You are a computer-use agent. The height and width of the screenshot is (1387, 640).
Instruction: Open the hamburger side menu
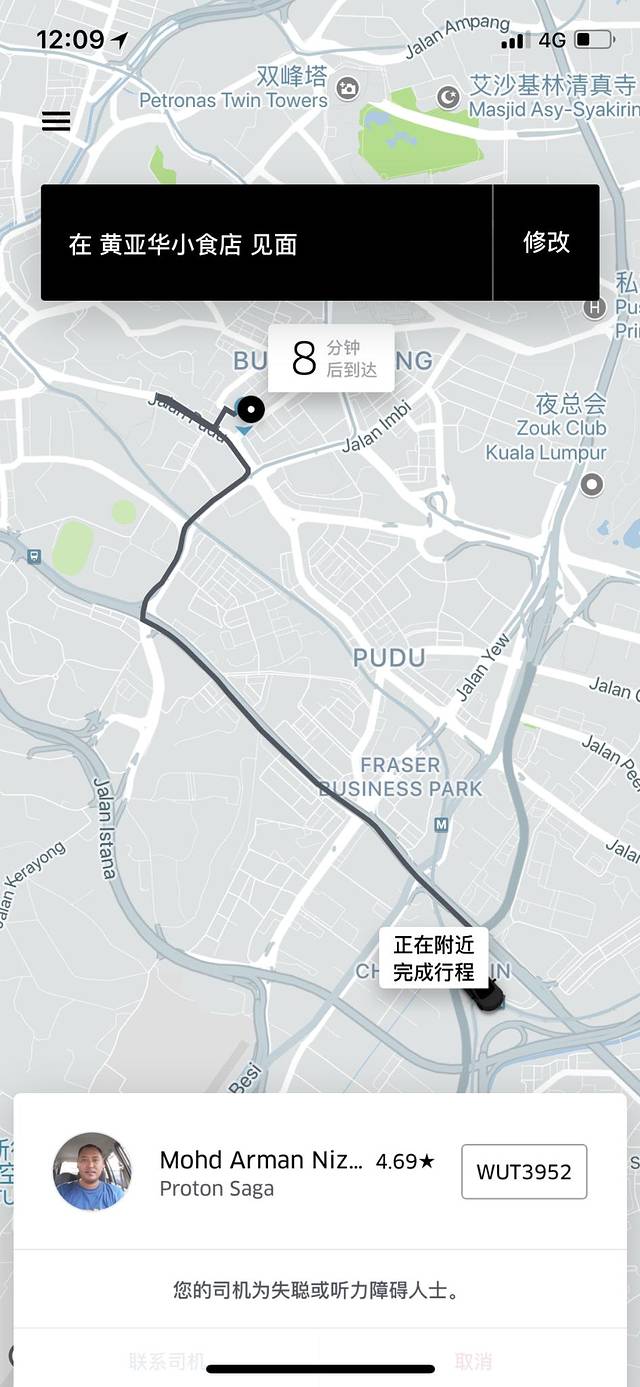56,121
